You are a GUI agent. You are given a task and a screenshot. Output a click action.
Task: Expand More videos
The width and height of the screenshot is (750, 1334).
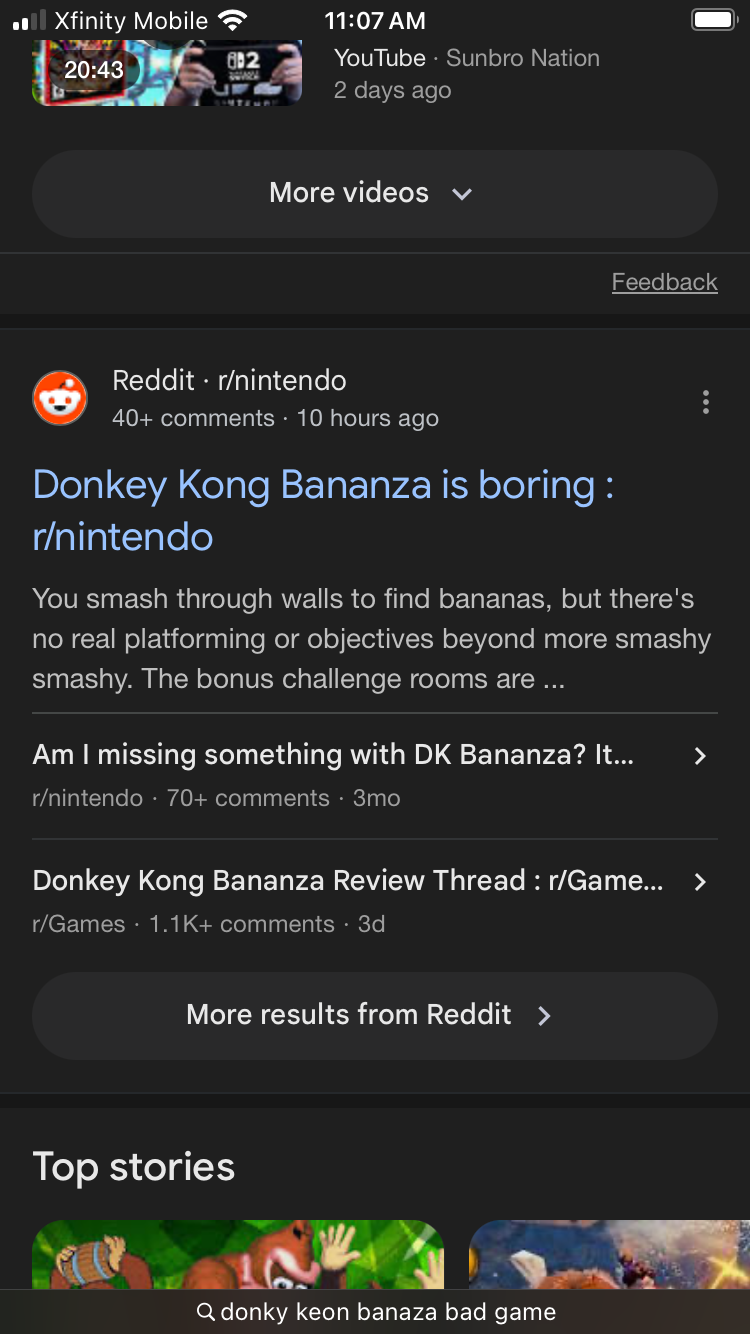pyautogui.click(x=375, y=193)
